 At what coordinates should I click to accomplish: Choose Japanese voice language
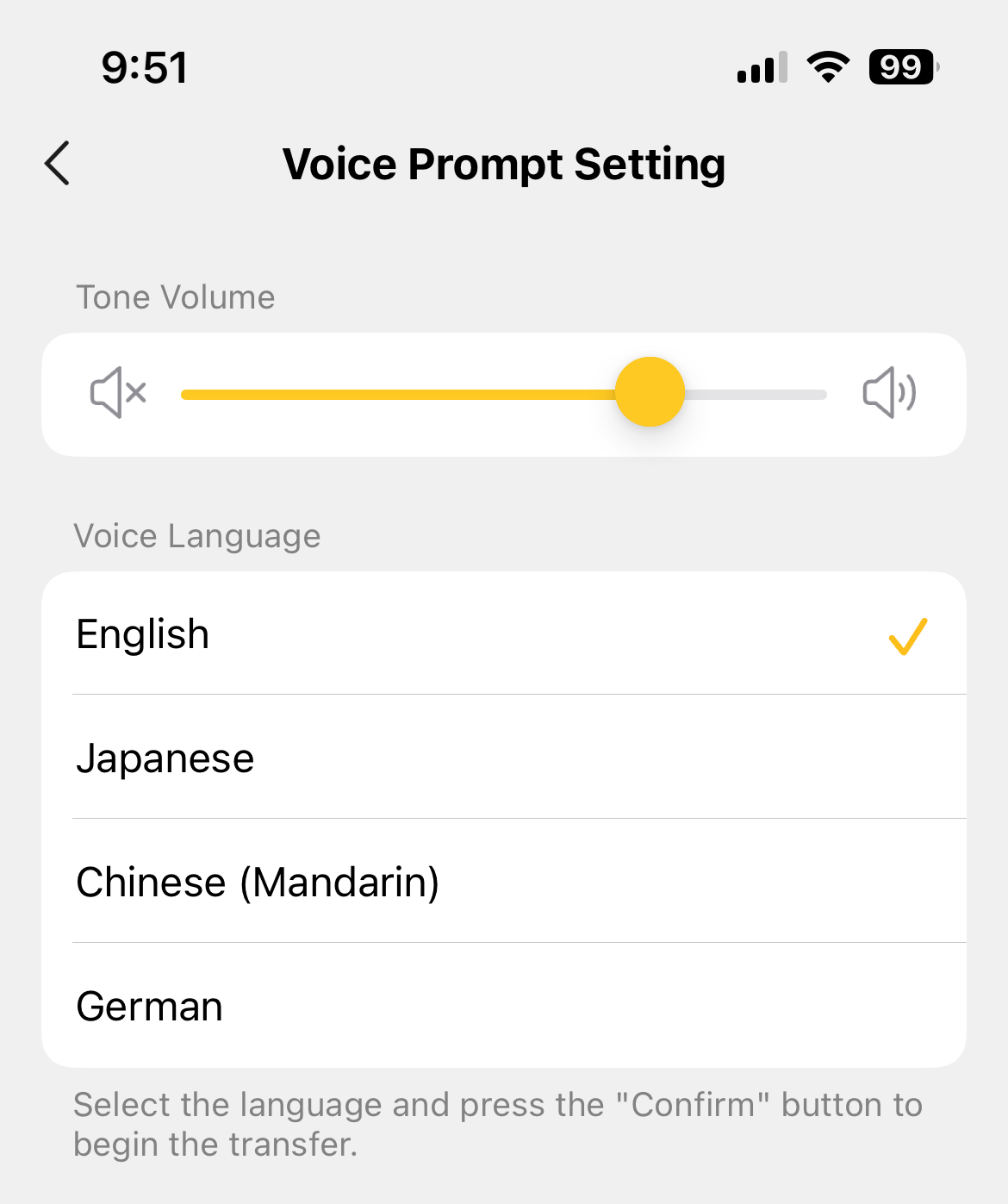coord(504,758)
